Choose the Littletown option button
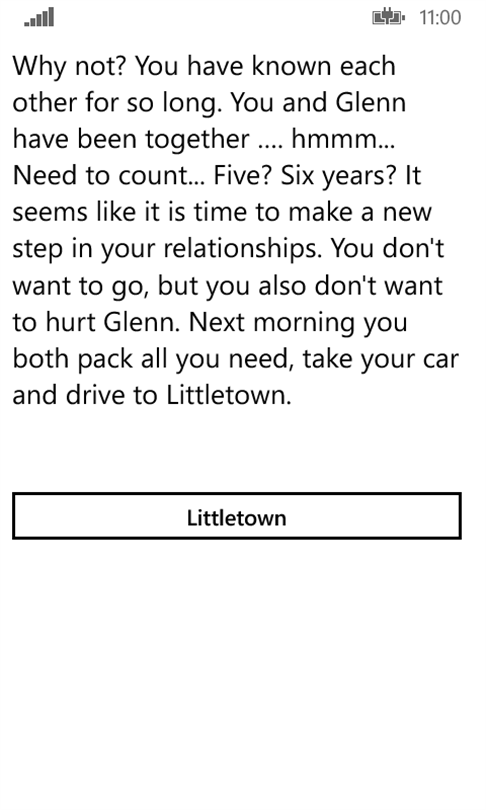Image resolution: width=486 pixels, height=810 pixels. pos(237,516)
